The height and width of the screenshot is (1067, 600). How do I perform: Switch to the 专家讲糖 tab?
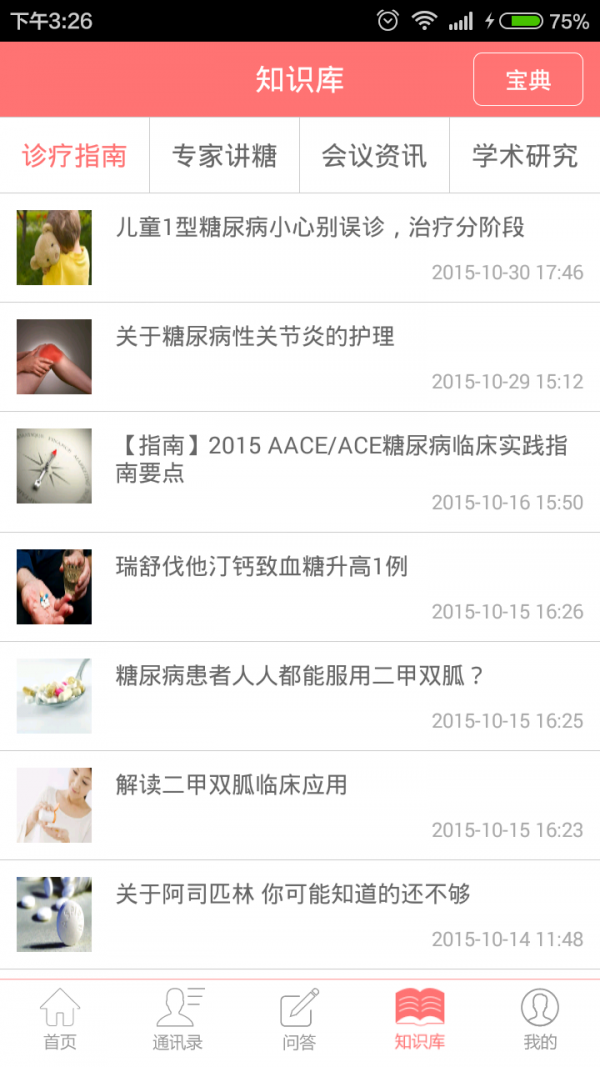pyautogui.click(x=224, y=156)
